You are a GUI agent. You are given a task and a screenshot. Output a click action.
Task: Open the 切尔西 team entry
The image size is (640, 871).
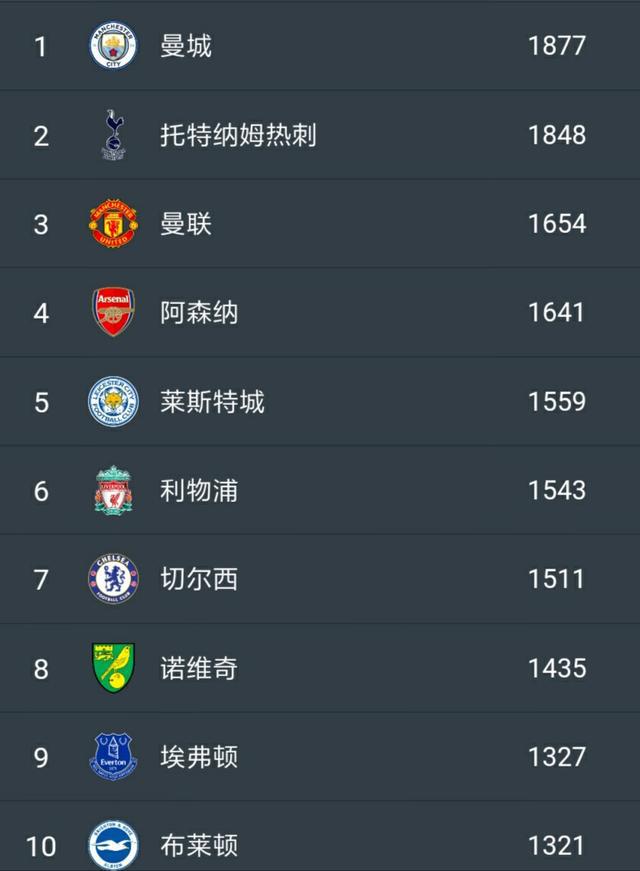pyautogui.click(x=199, y=580)
